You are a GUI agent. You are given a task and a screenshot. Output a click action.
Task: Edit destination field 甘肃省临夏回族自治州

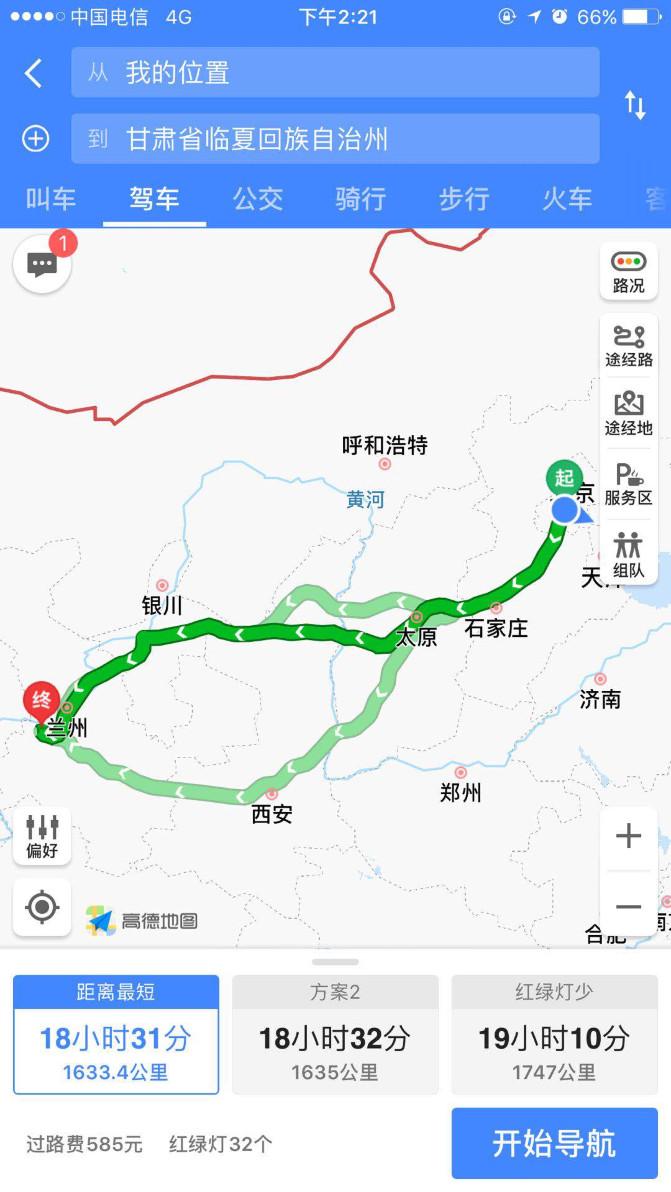(x=335, y=138)
